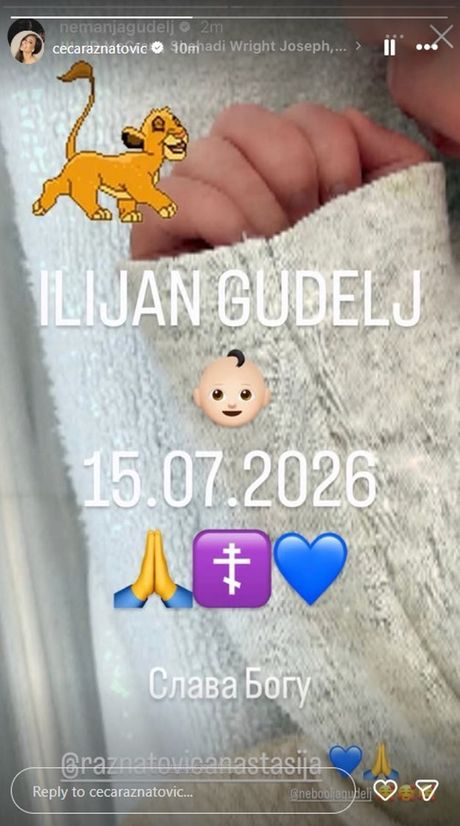Image resolution: width=460 pixels, height=826 pixels.
Task: Open the @raznatovicanastasija mention
Action: (x=190, y=763)
